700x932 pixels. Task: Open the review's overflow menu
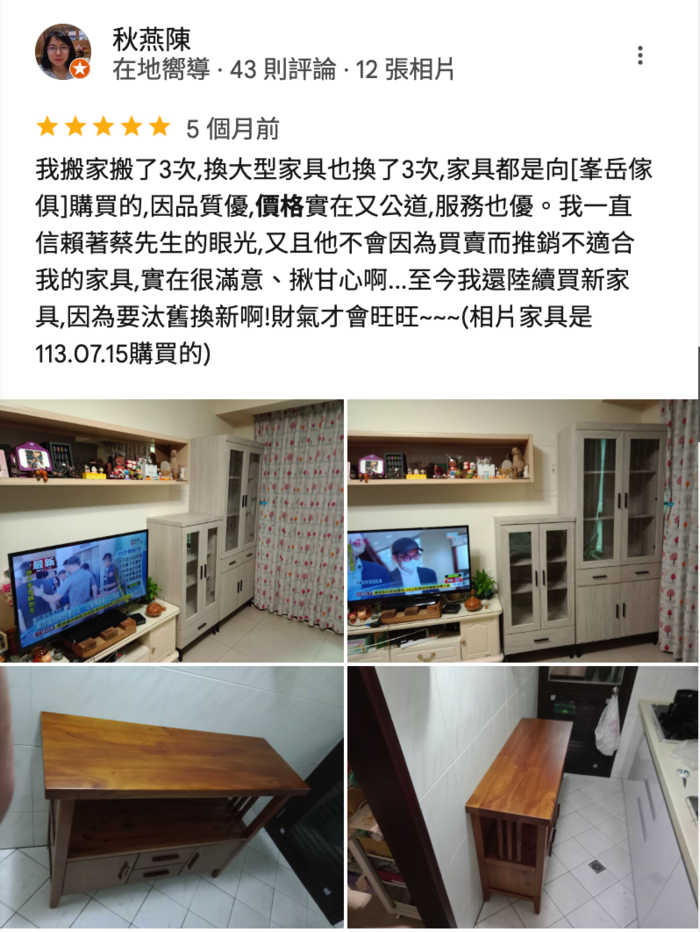tap(640, 56)
